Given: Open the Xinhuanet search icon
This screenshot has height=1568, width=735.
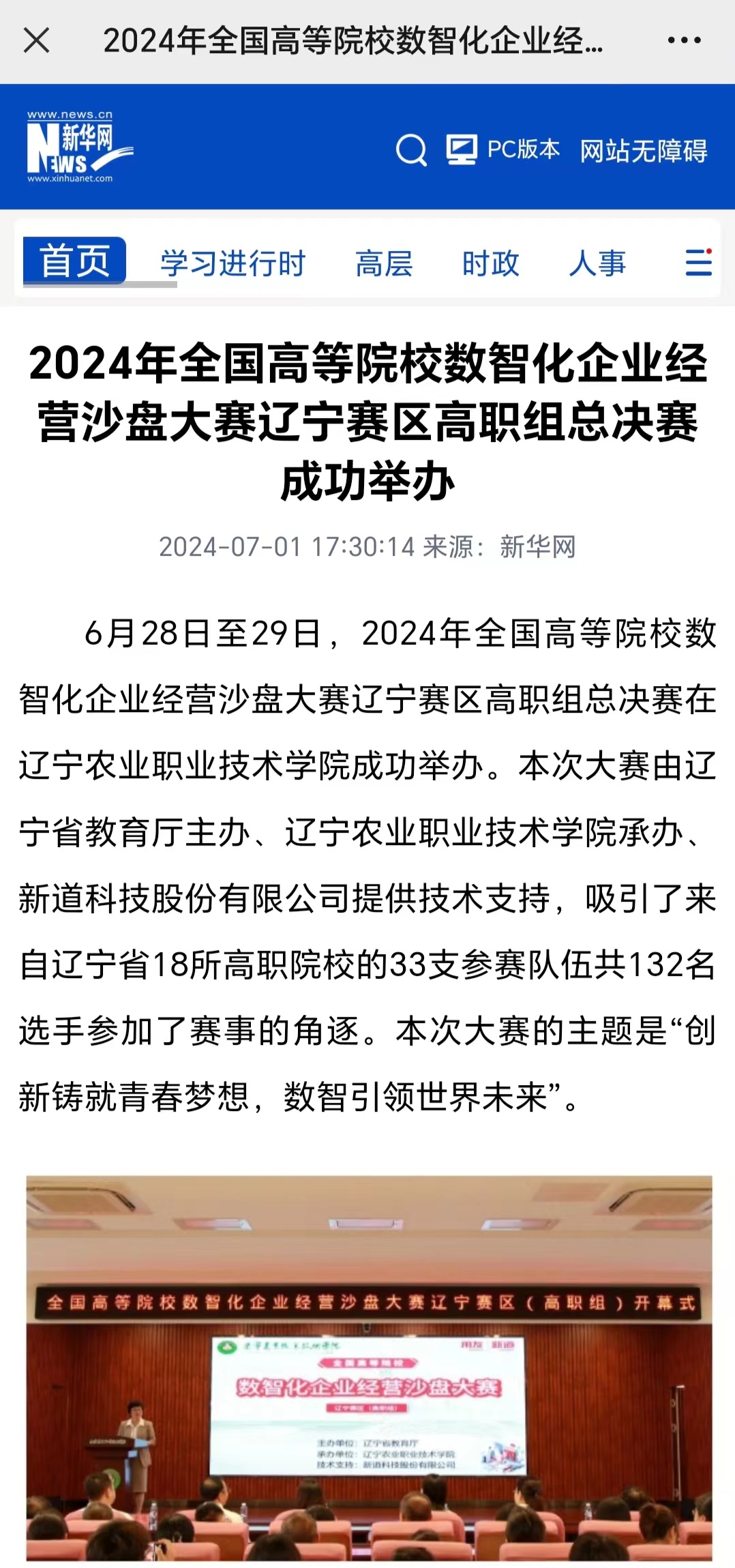Looking at the screenshot, I should click(411, 150).
